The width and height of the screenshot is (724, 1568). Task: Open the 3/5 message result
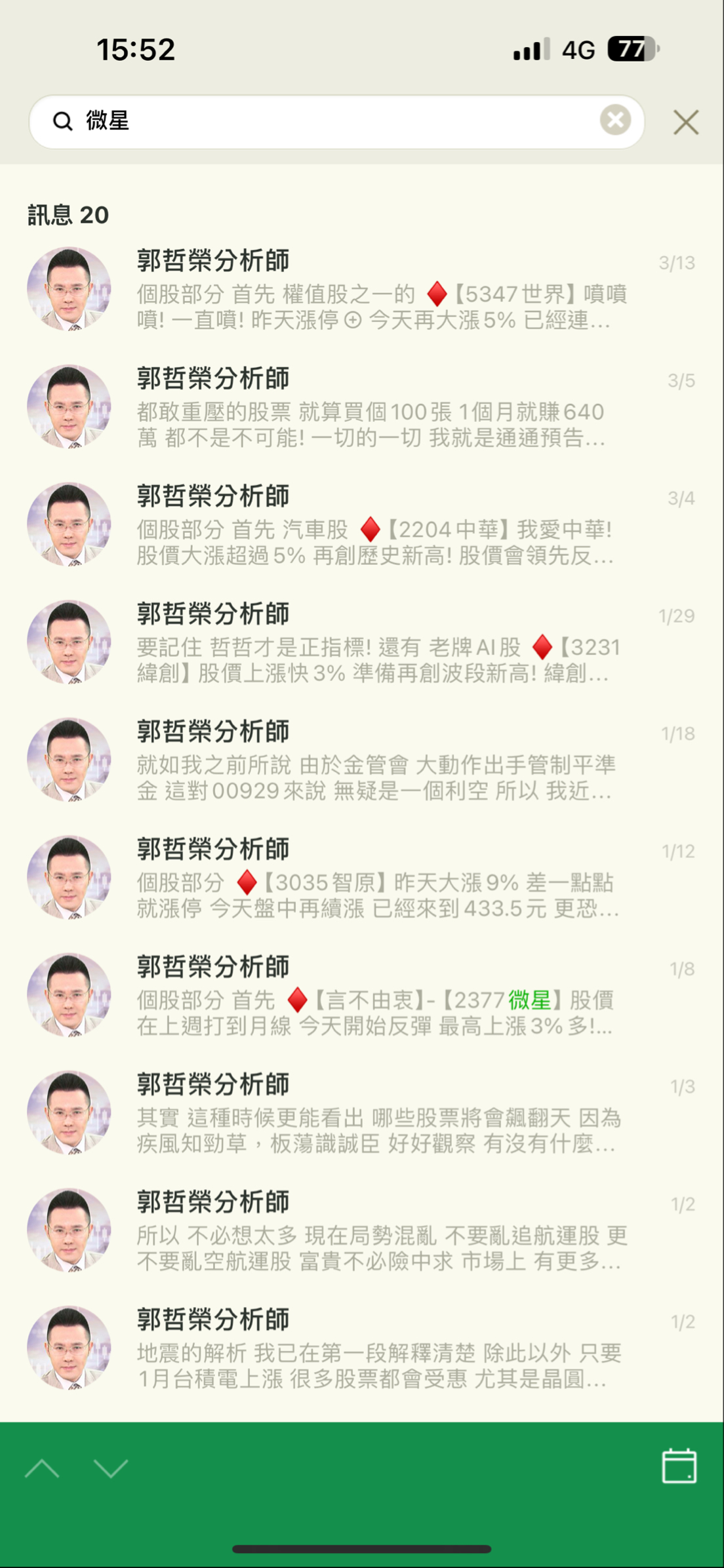[x=380, y=408]
